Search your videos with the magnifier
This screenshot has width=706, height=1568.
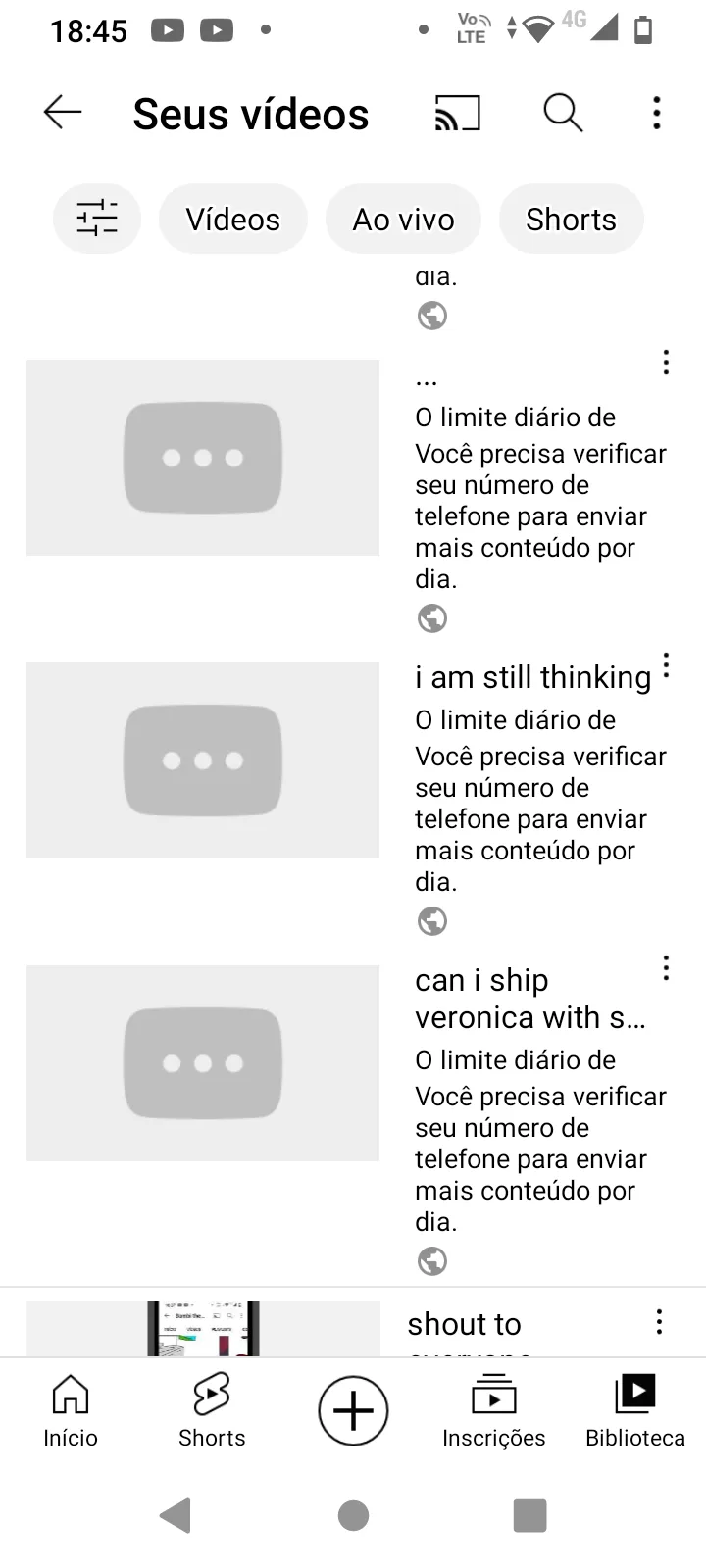563,113
